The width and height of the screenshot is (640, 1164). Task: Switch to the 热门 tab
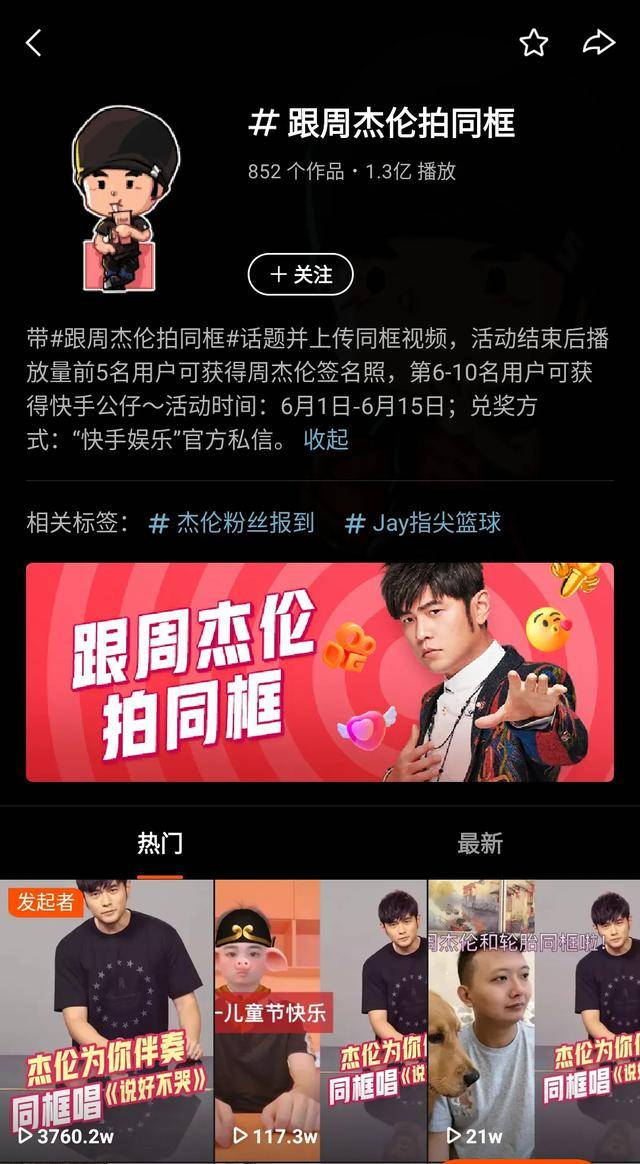(160, 843)
